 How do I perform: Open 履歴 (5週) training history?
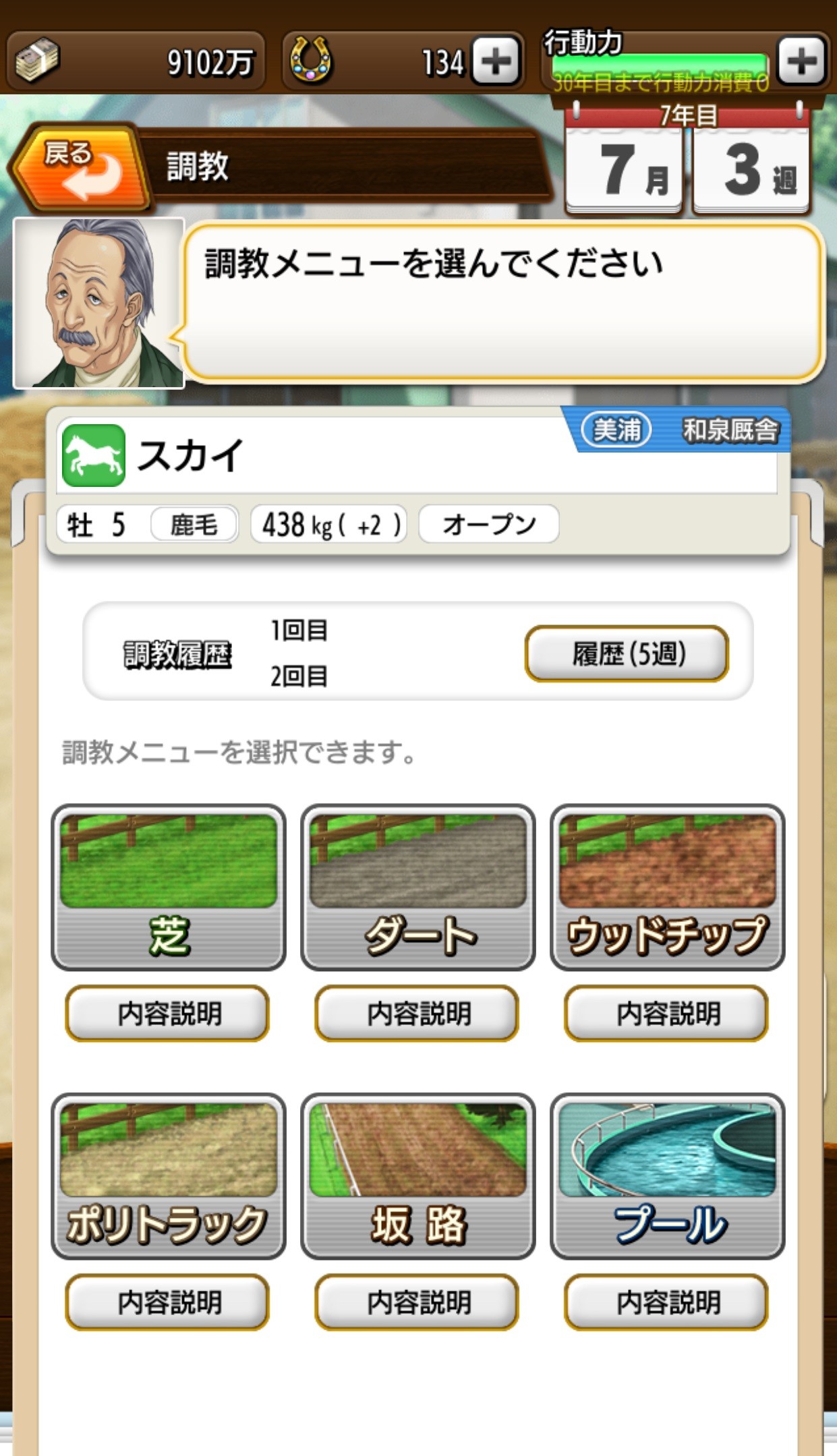point(627,653)
